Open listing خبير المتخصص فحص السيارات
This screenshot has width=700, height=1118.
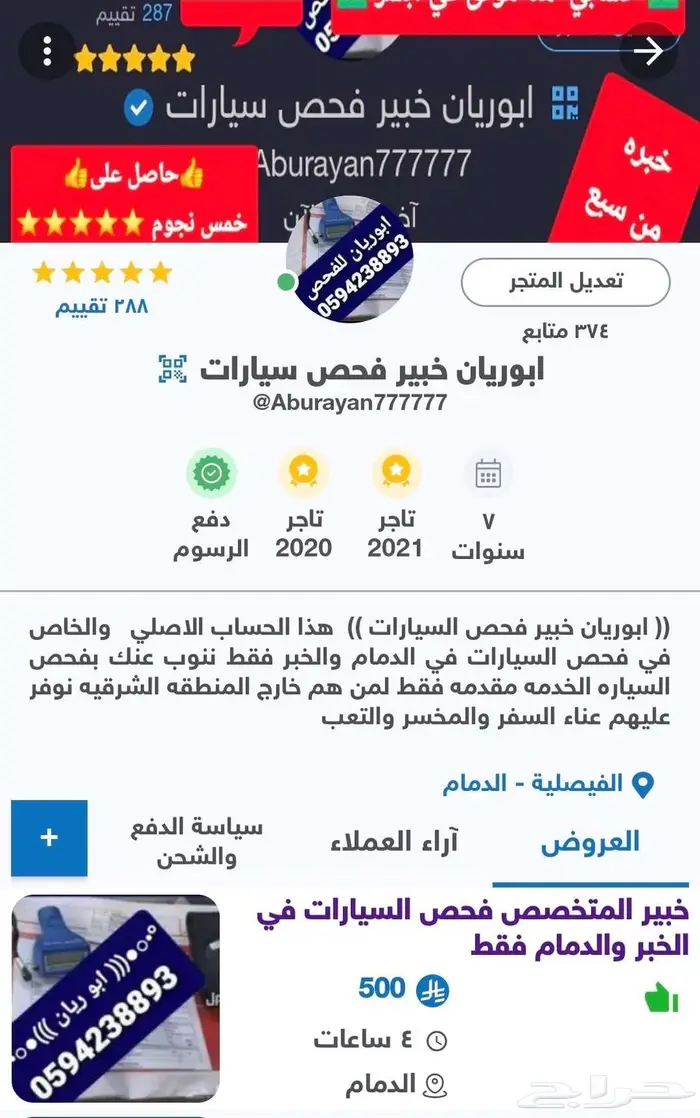click(x=473, y=927)
